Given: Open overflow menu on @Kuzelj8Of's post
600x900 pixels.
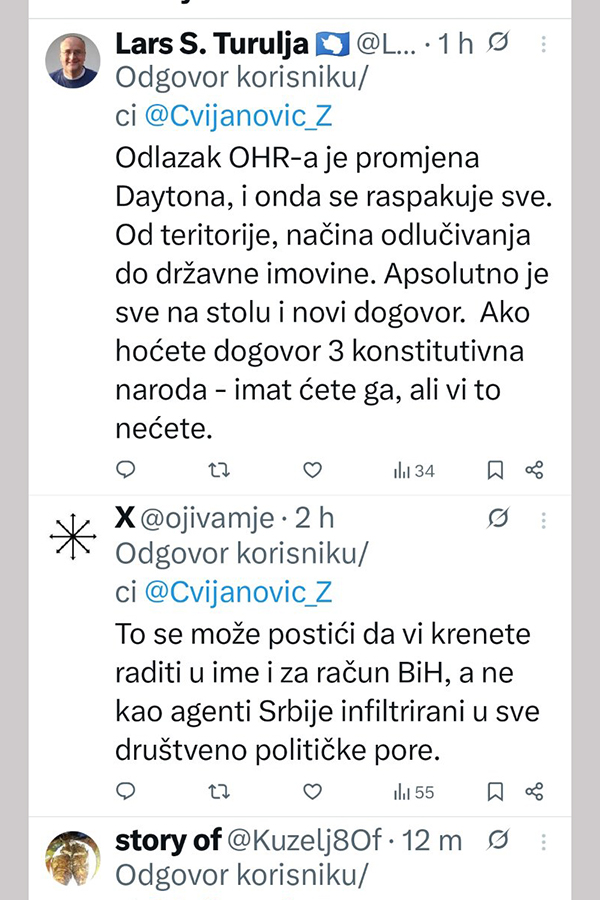Looking at the screenshot, I should coord(543,842).
